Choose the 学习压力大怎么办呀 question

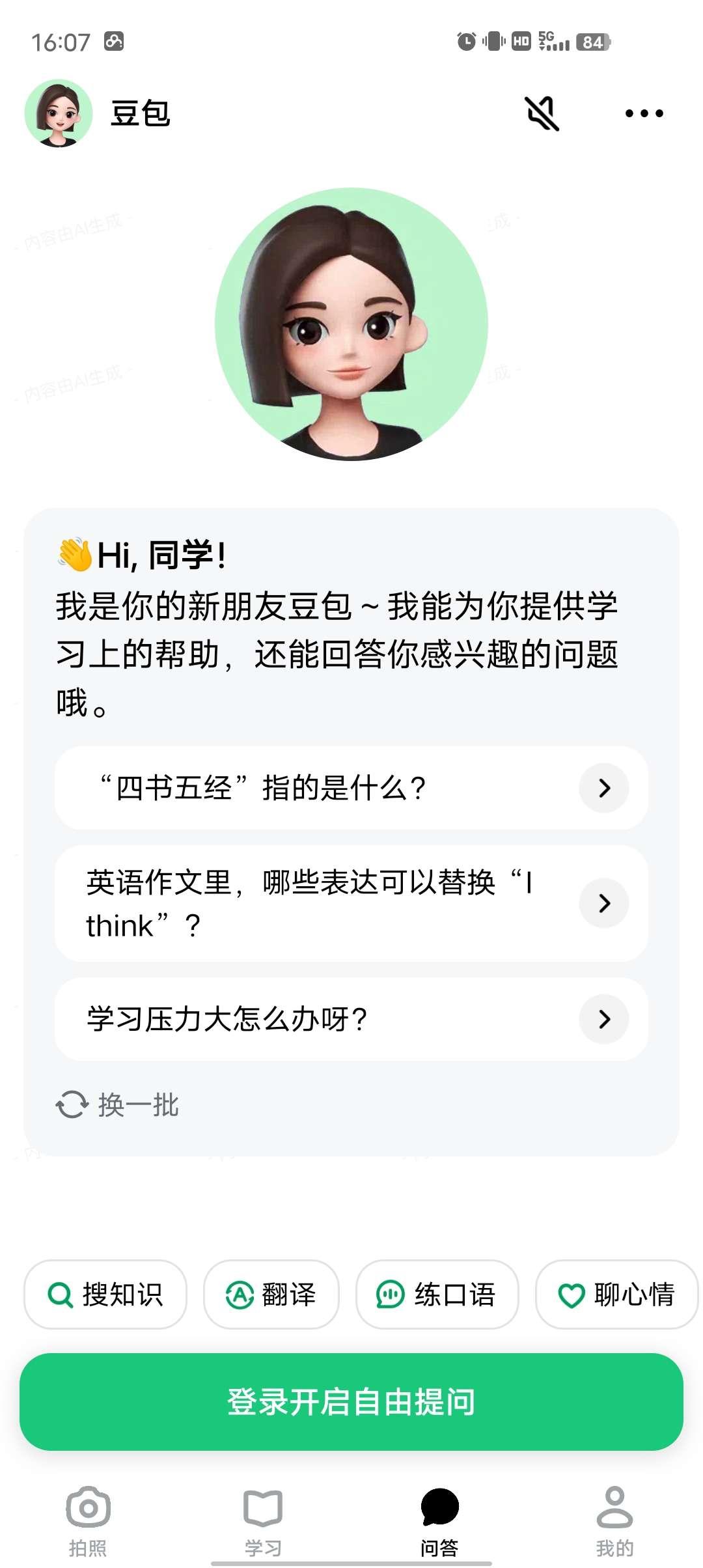[351, 1019]
